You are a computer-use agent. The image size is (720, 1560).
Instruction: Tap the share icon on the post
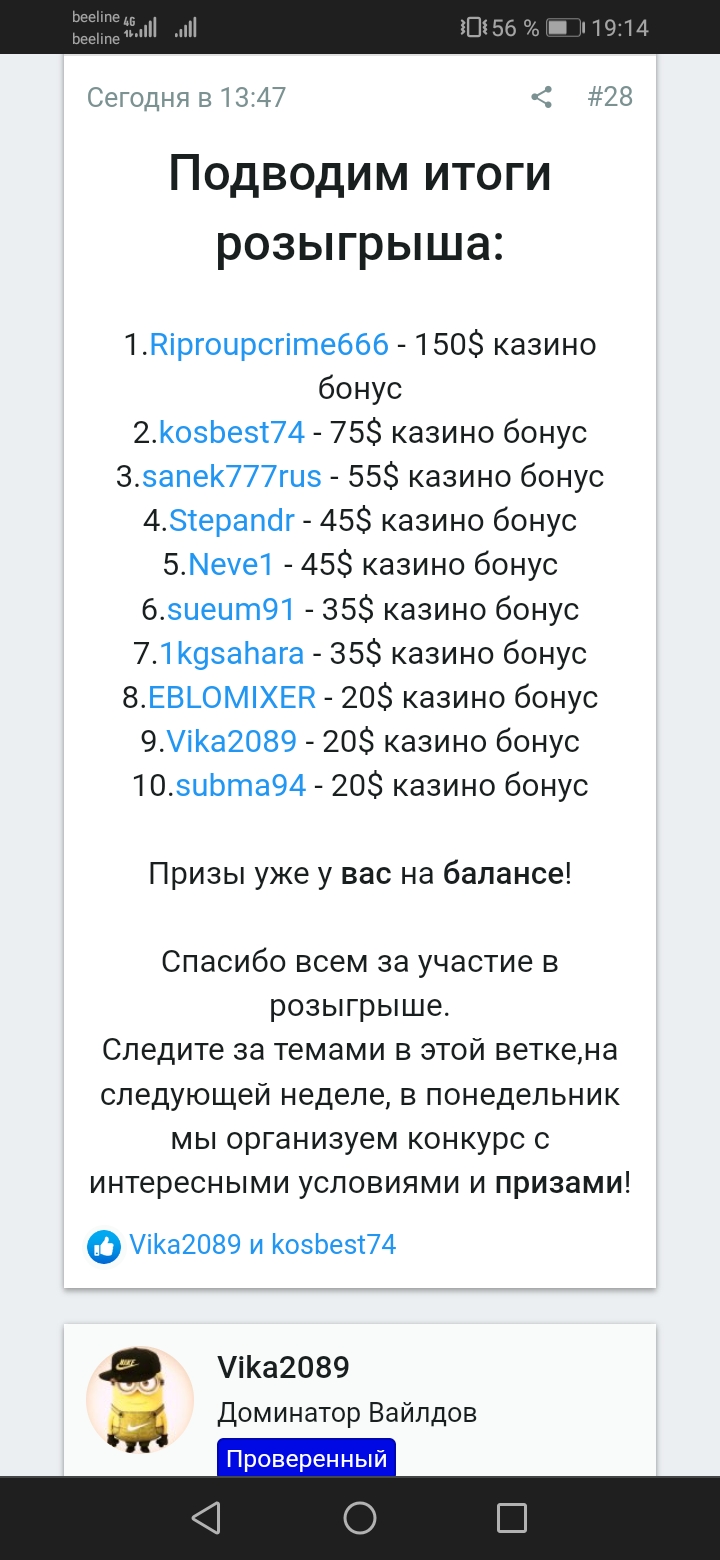pyautogui.click(x=543, y=97)
